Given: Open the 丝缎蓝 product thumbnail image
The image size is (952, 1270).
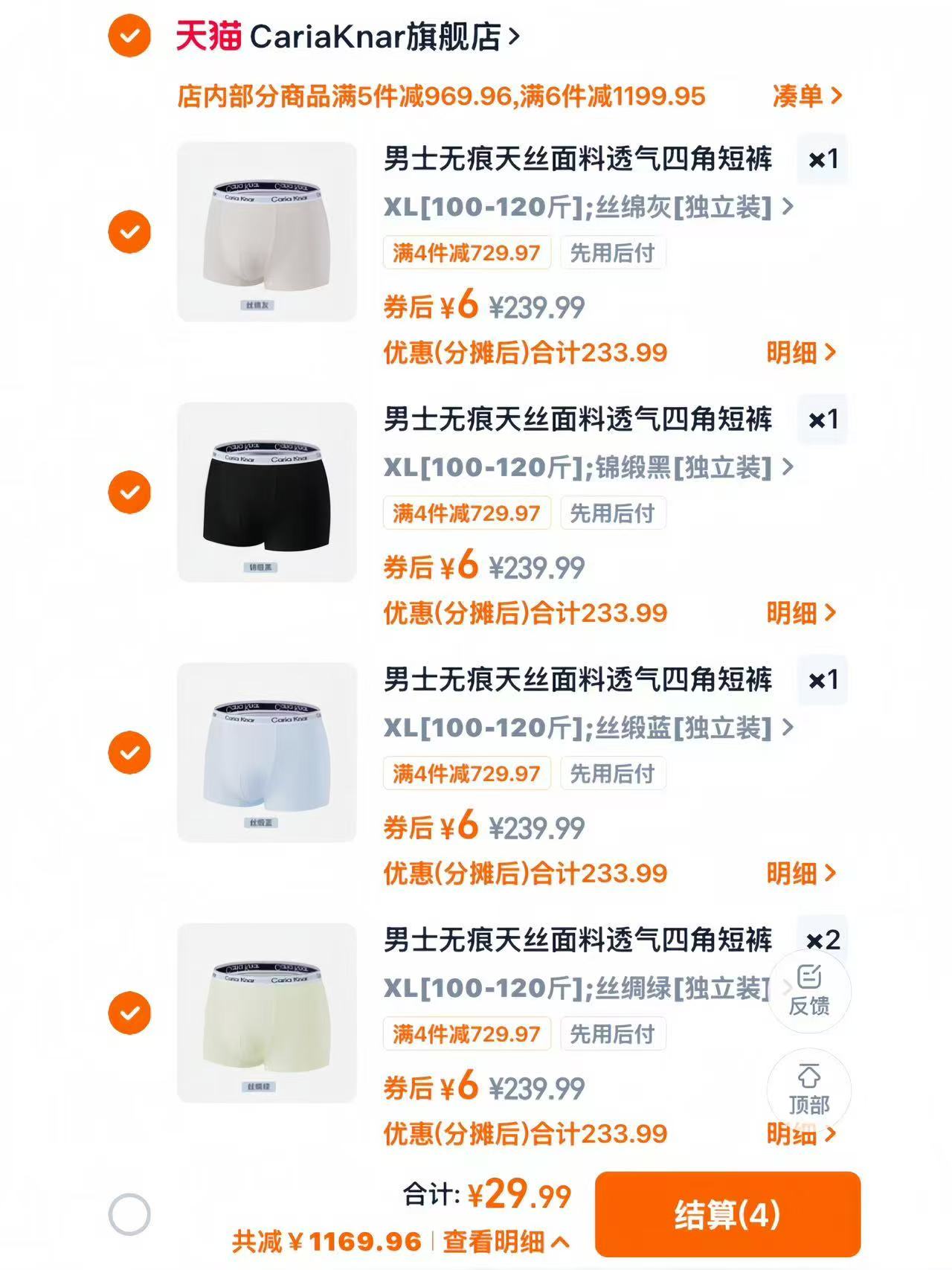Looking at the screenshot, I should (268, 751).
